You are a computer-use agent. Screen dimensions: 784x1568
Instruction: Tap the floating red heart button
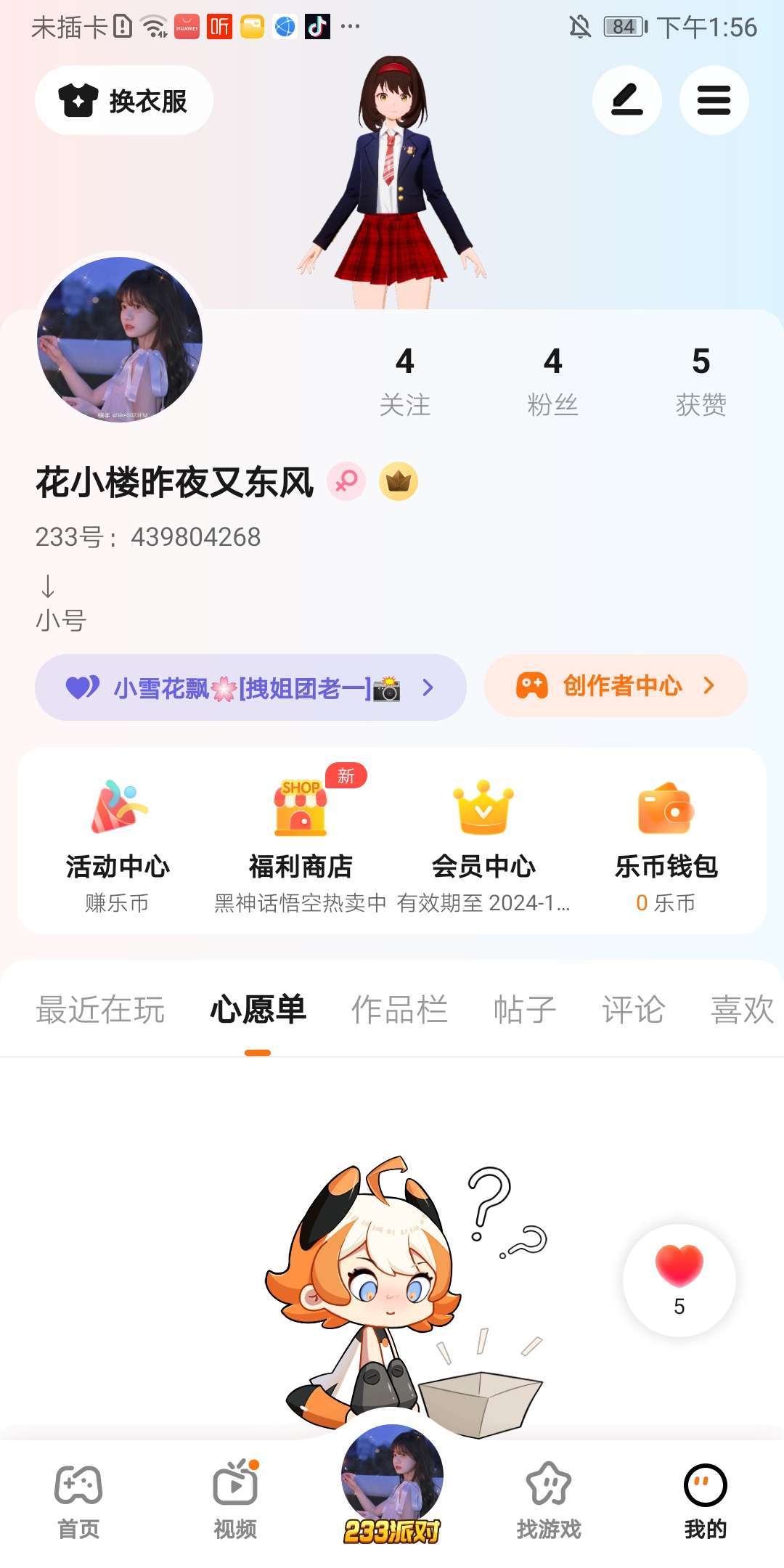(679, 1279)
